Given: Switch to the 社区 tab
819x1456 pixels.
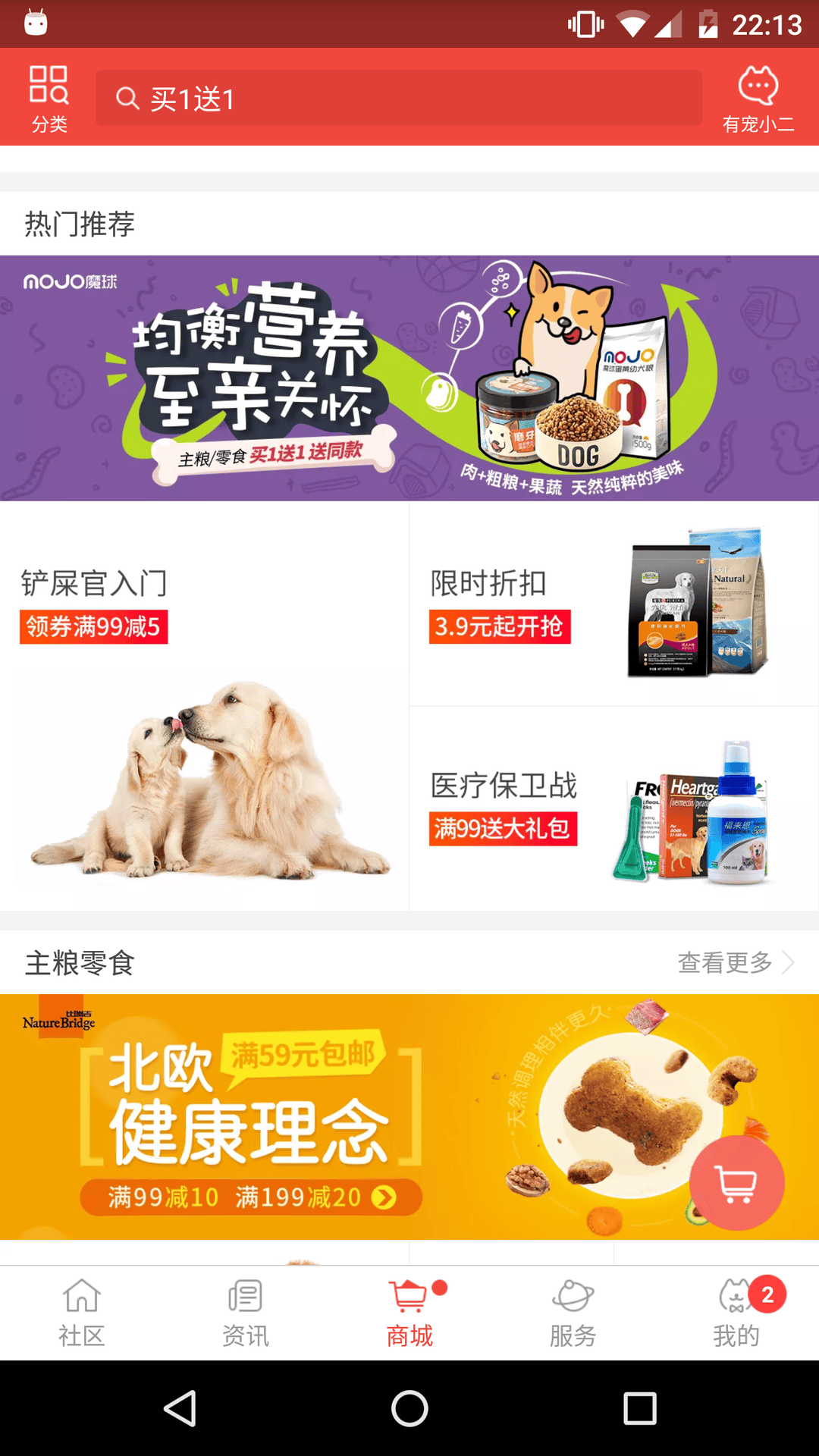Looking at the screenshot, I should [x=82, y=1313].
